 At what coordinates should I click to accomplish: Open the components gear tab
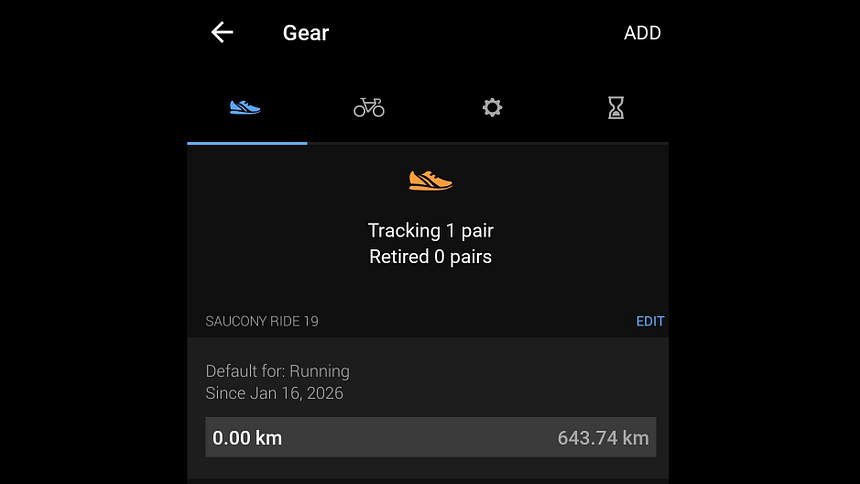[492, 107]
